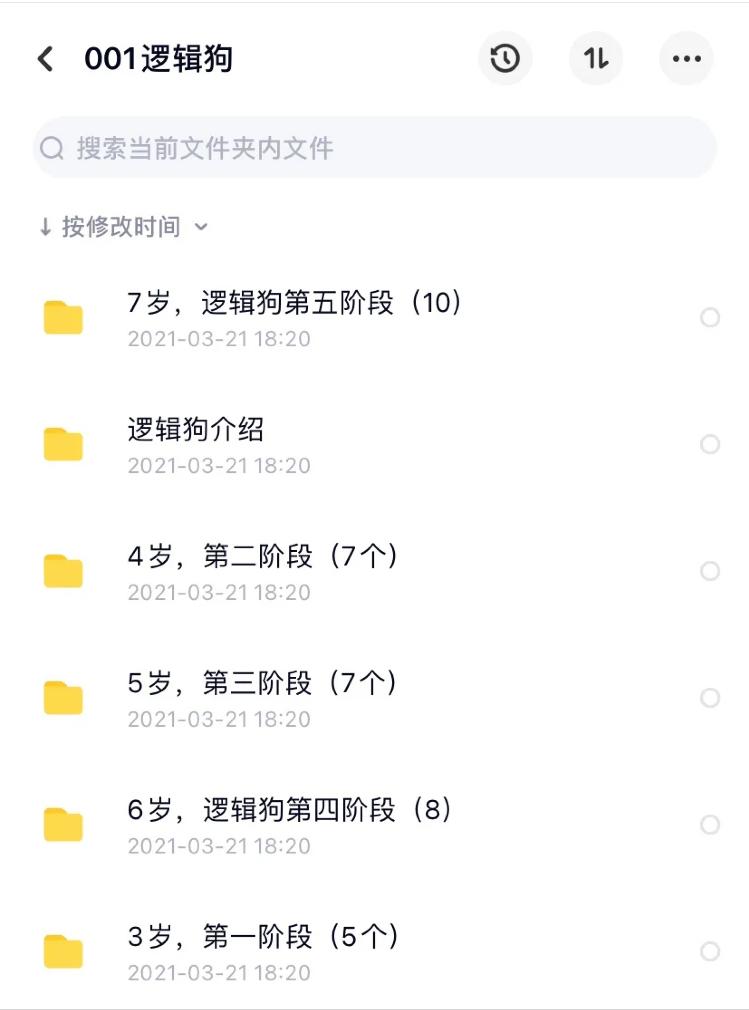
Task: Open the more options (…) icon
Action: point(686,58)
